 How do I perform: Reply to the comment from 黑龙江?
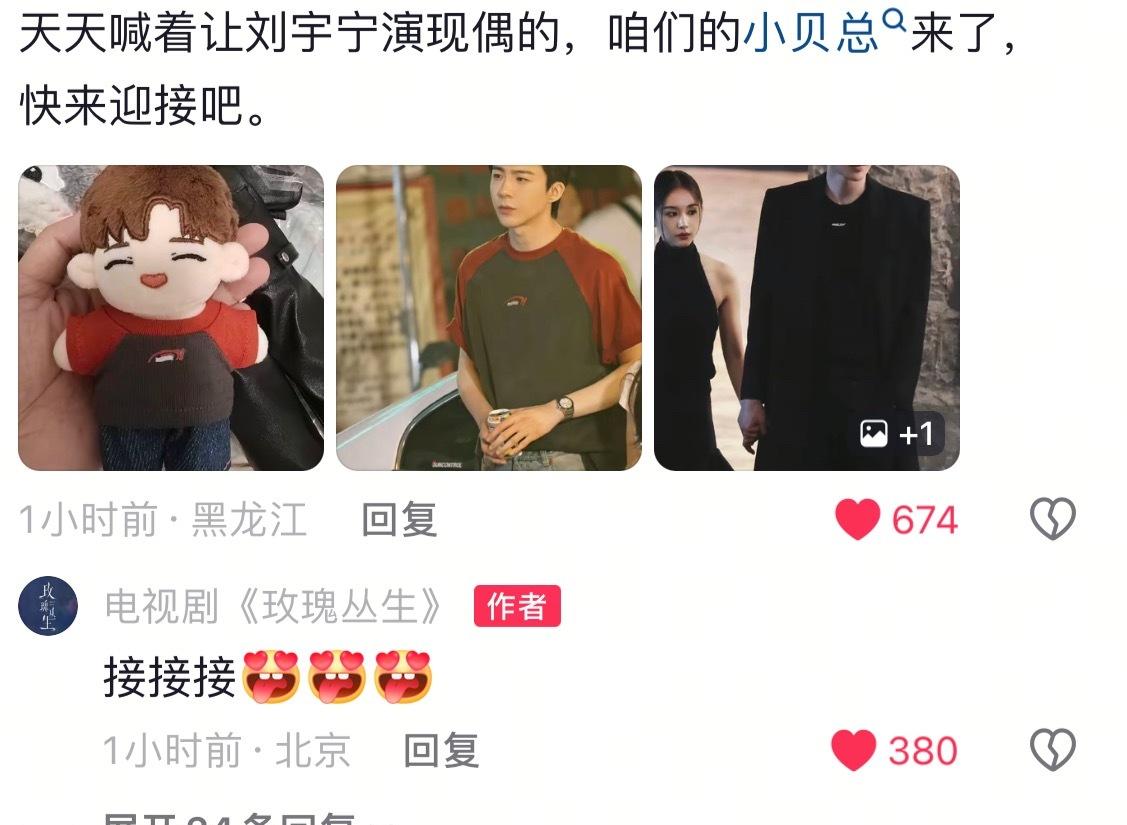coord(399,520)
